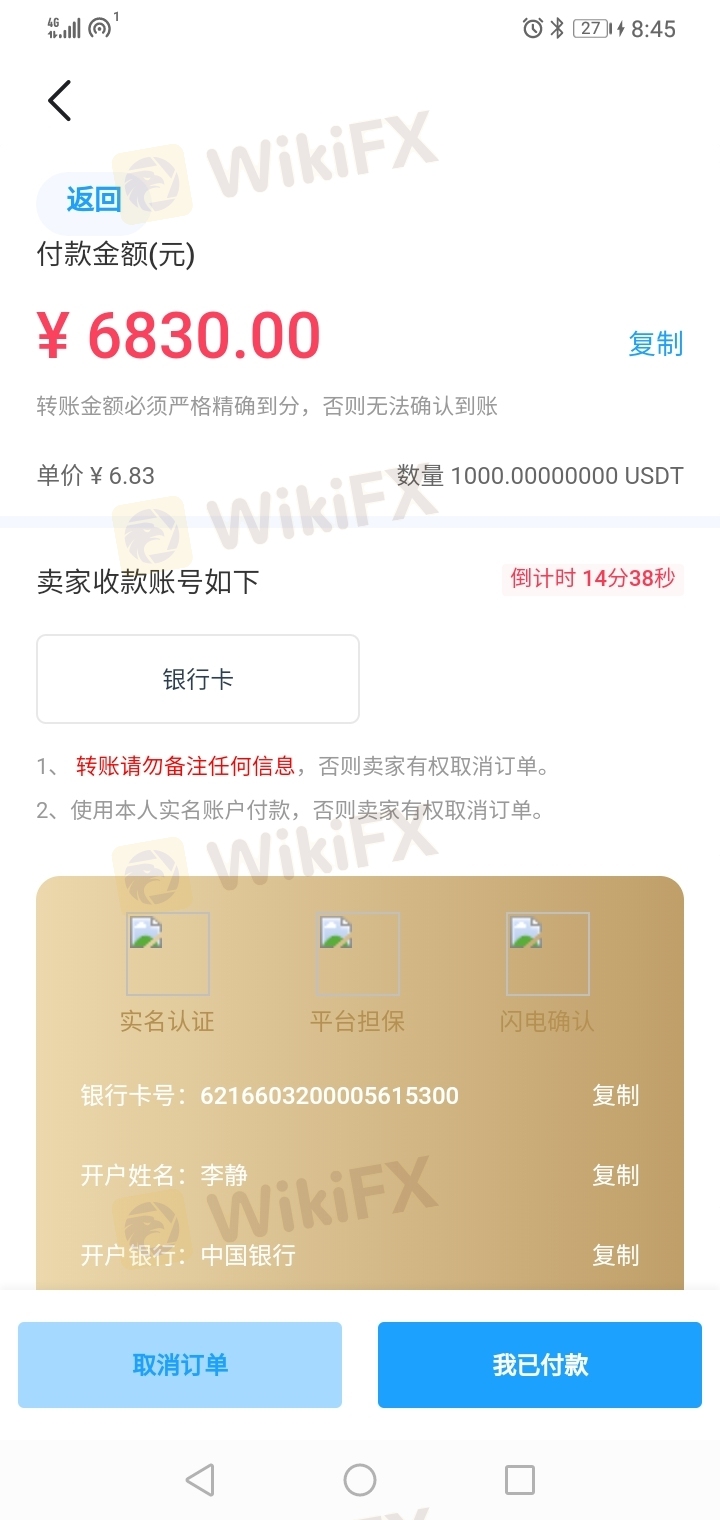Screen dimensions: 720x1520
Task: Copy the bank card number
Action: (615, 1095)
